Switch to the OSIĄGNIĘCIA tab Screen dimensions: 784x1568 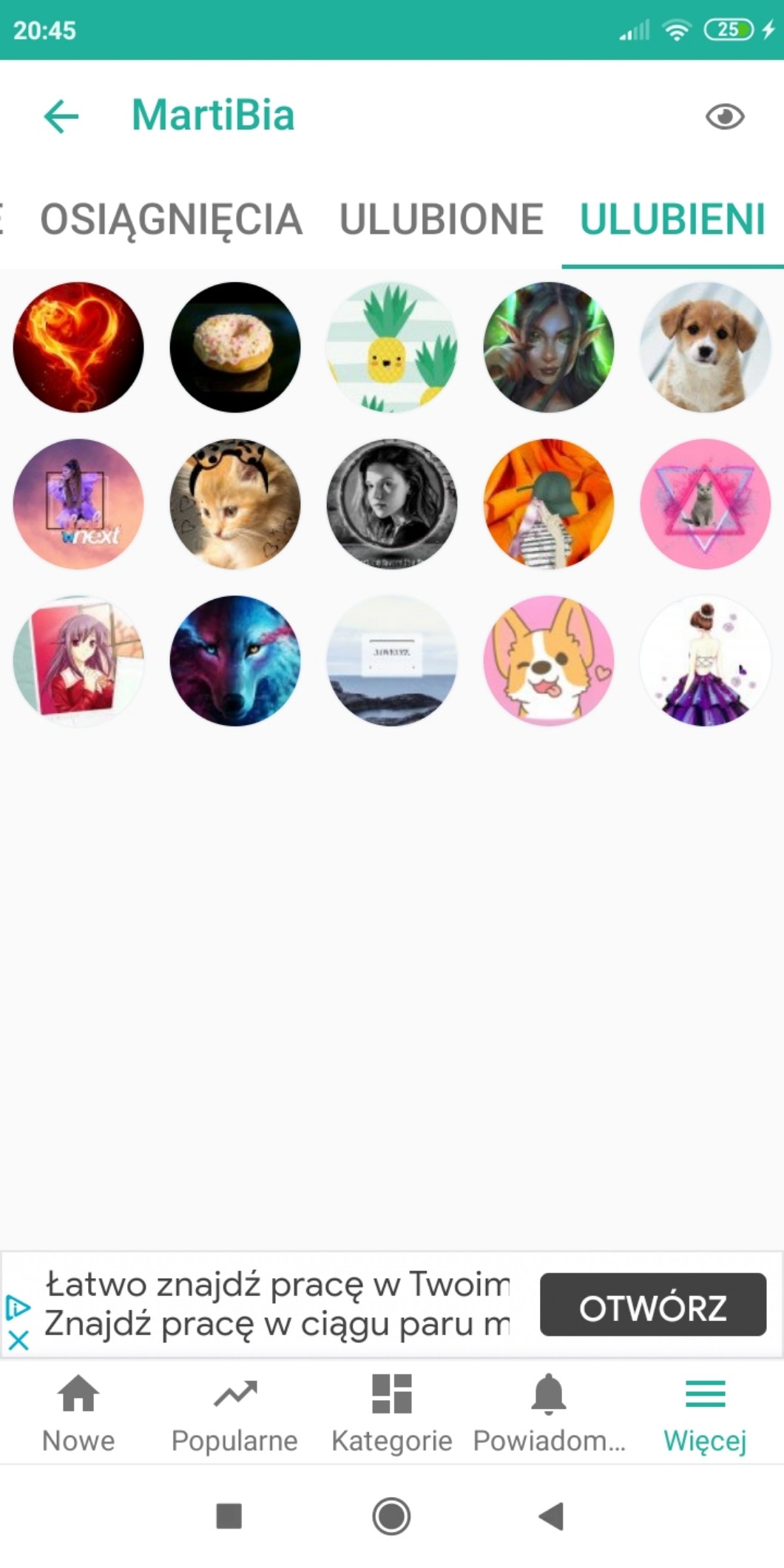171,220
